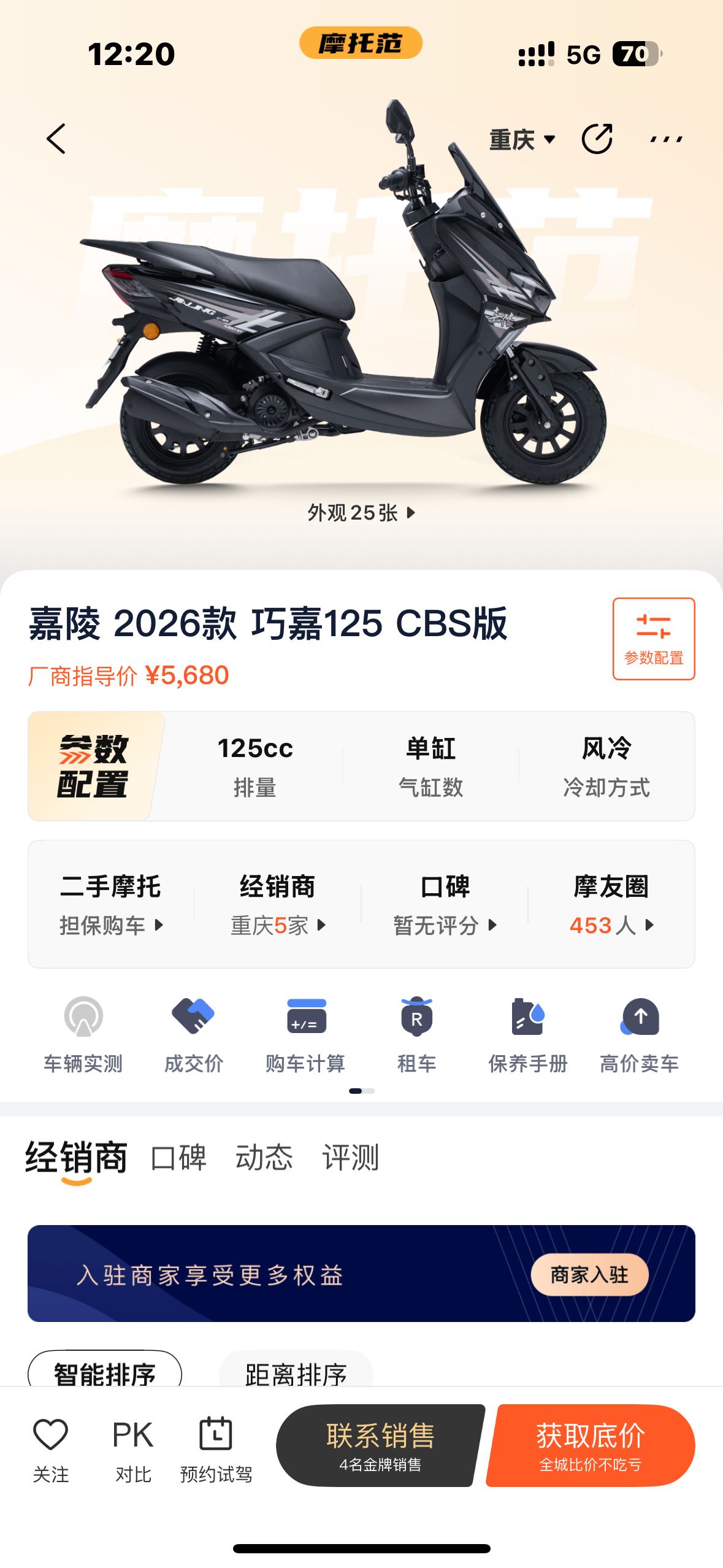This screenshot has height=1568, width=723.
Task: Switch to the 评测 tab
Action: tap(351, 1158)
